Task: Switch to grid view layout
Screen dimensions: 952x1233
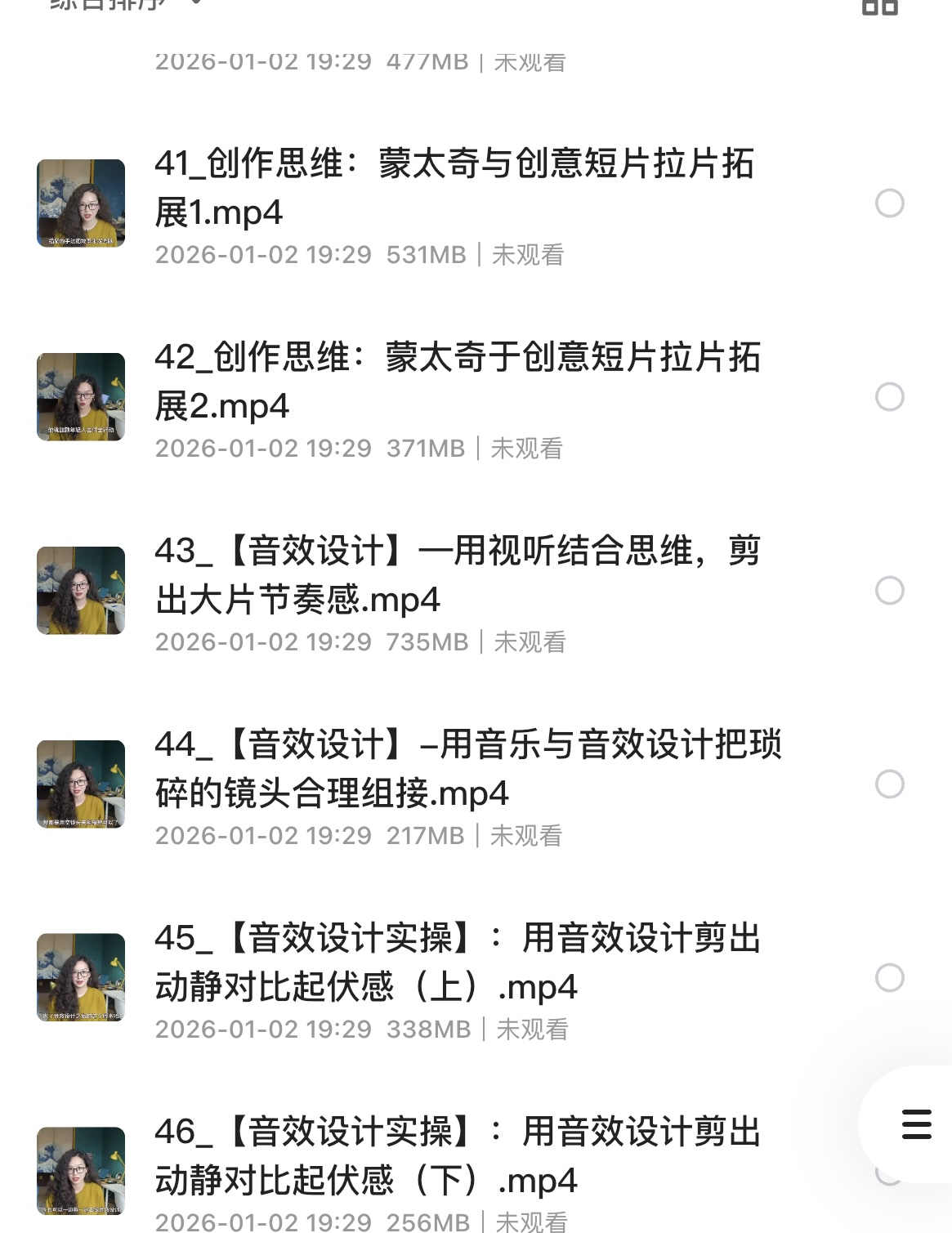Action: coord(880,6)
